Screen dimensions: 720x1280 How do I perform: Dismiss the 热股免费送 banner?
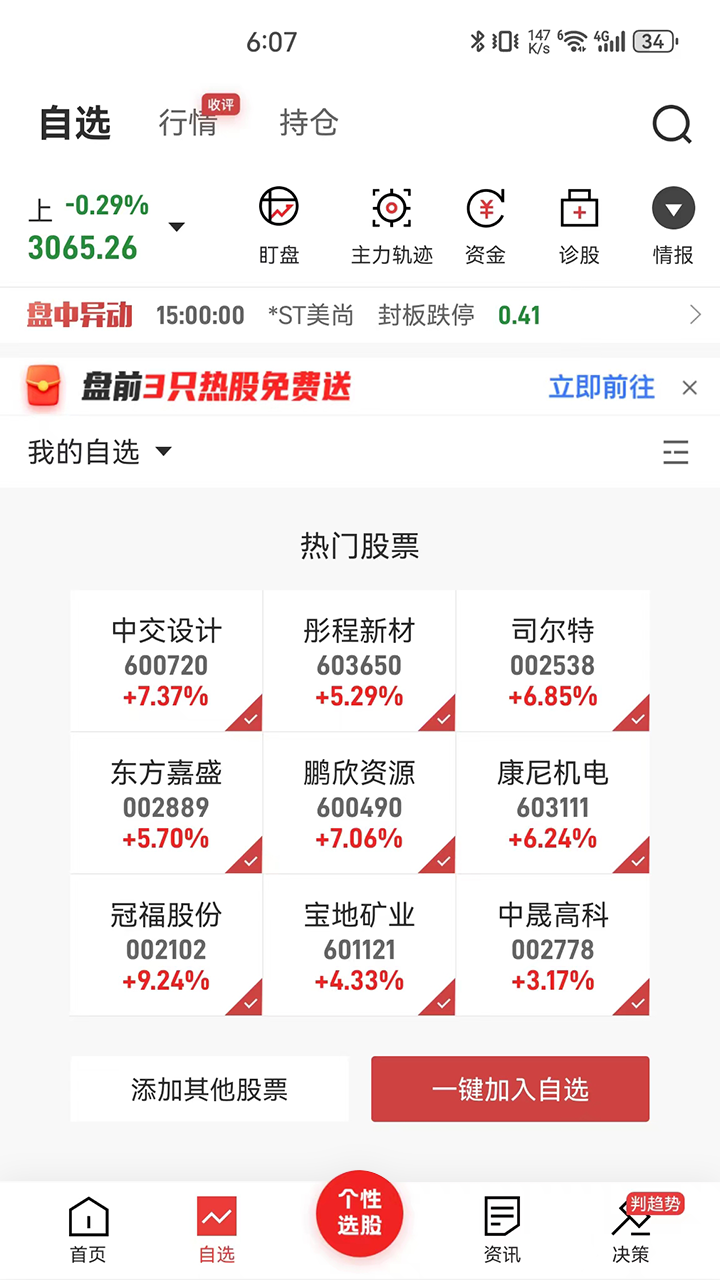689,388
